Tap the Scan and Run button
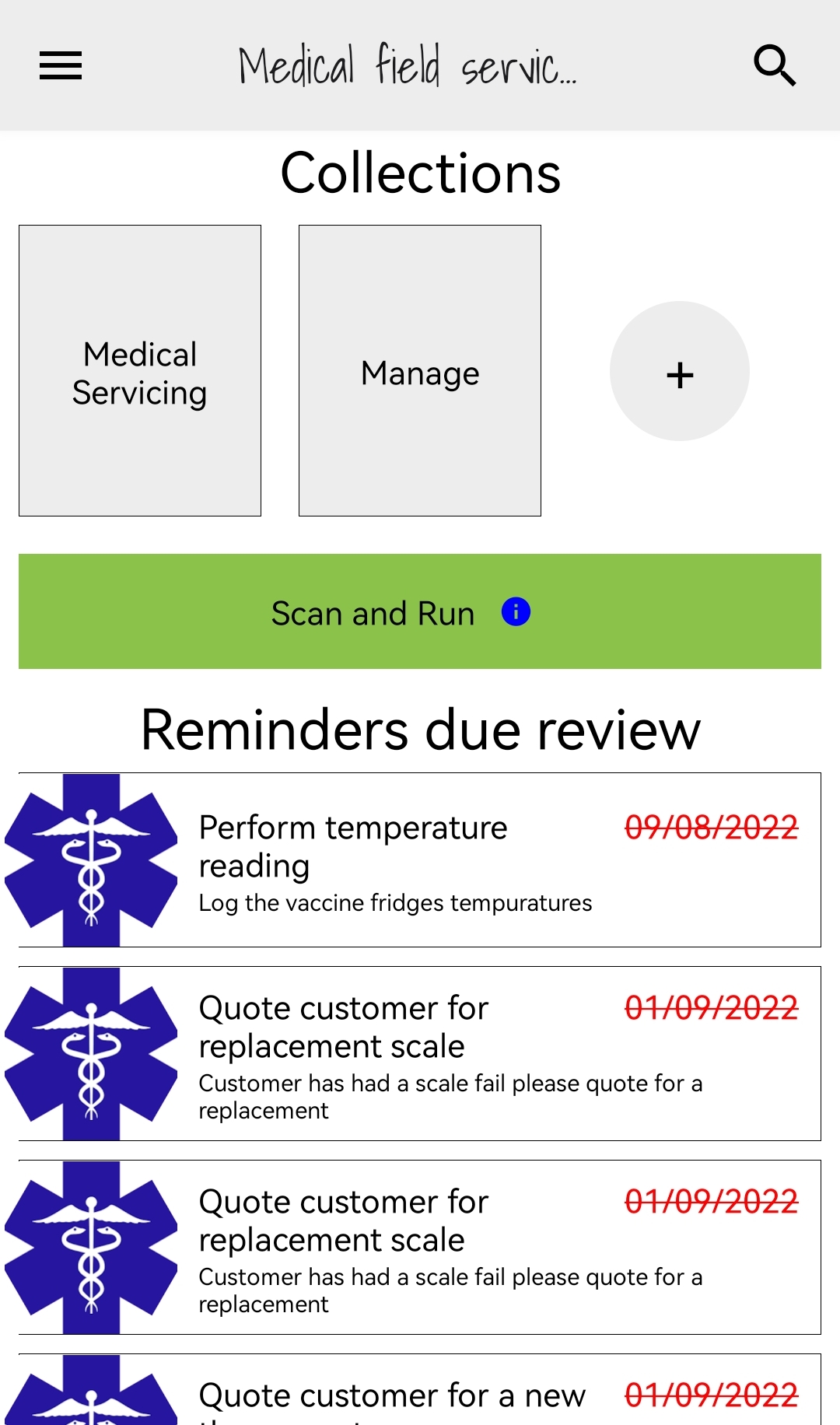Image resolution: width=840 pixels, height=1425 pixels. point(373,613)
